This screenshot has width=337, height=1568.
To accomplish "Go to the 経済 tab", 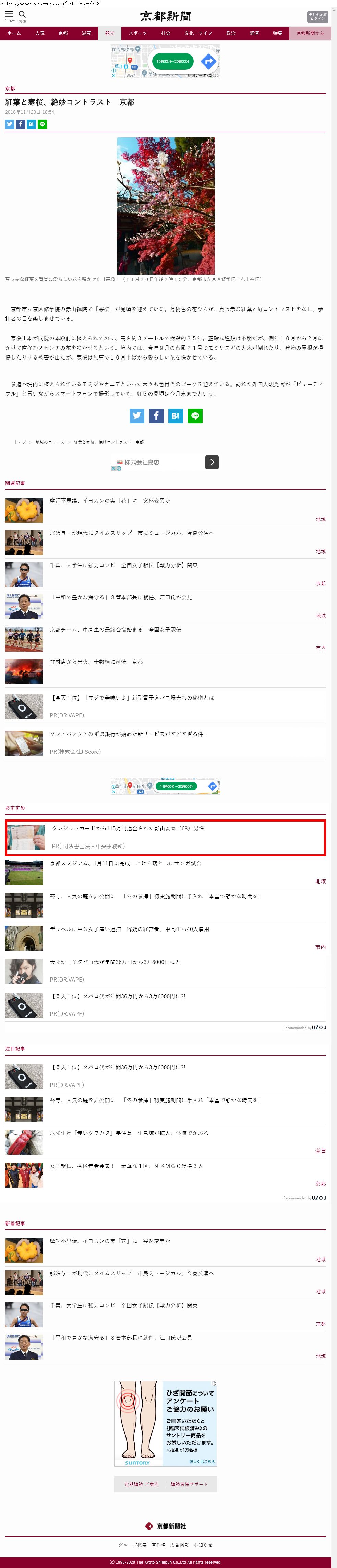I will click(x=254, y=34).
